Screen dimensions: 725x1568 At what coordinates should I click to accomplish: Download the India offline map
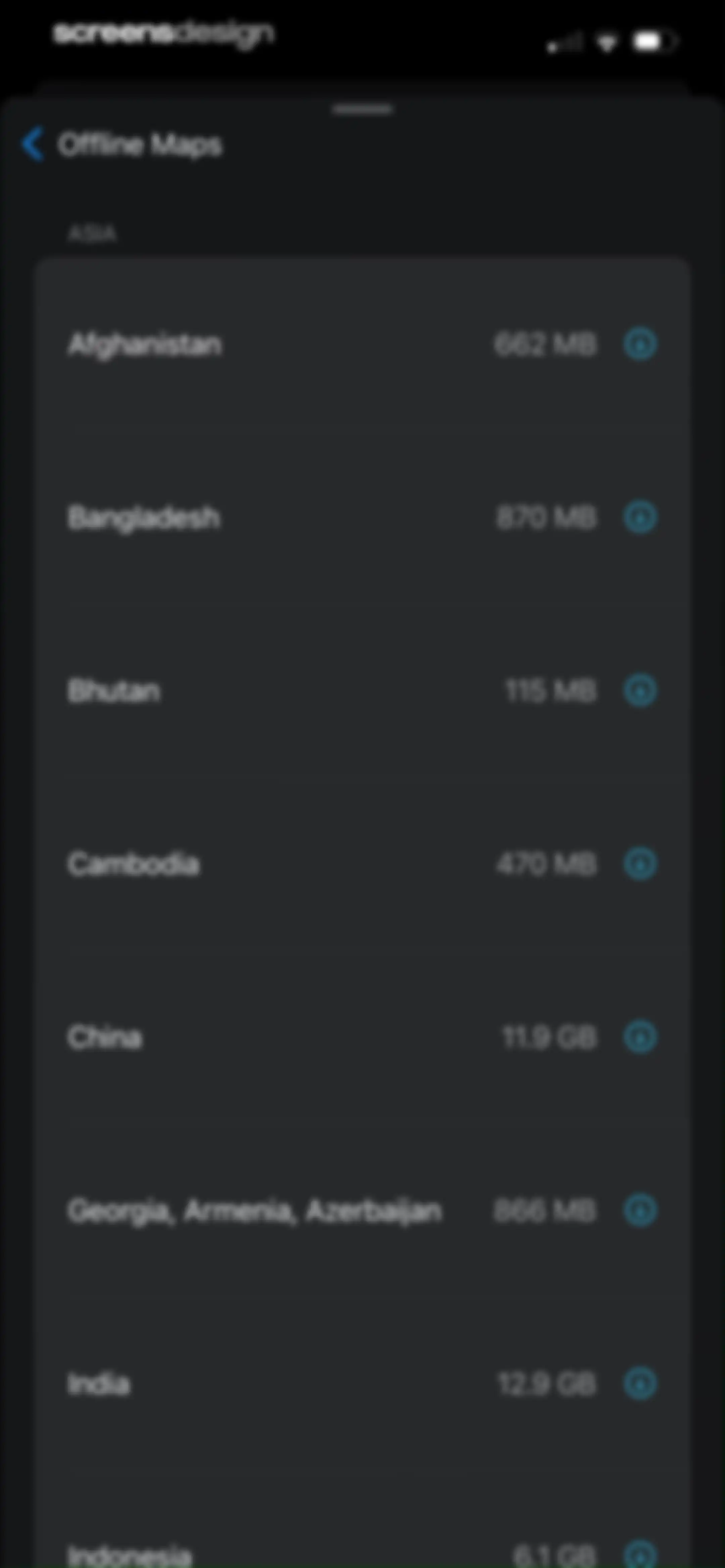click(640, 1383)
